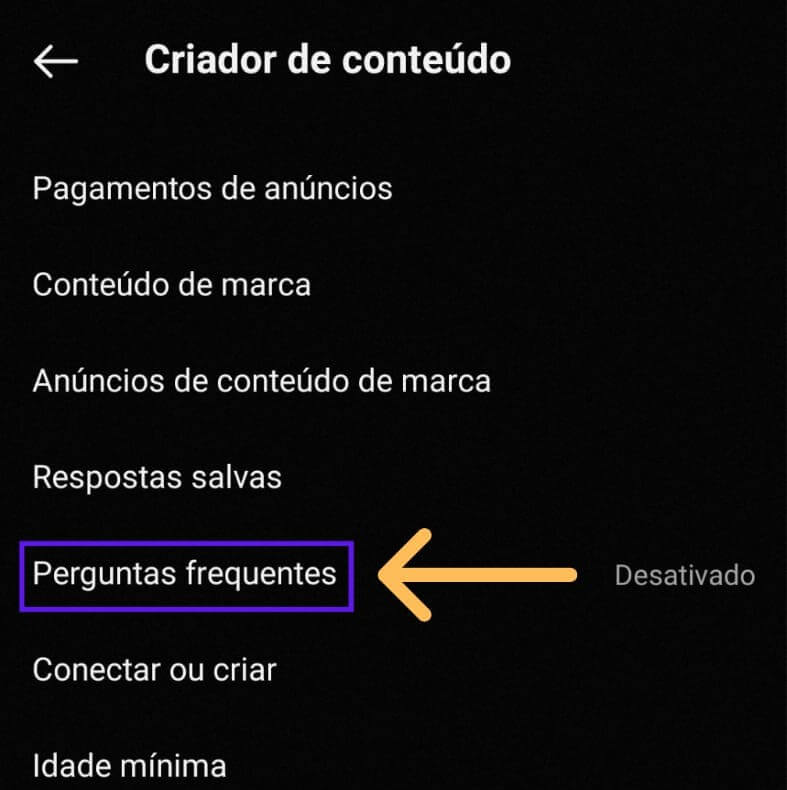Open Pagamentos de anúncios
This screenshot has height=790, width=787.
(212, 188)
